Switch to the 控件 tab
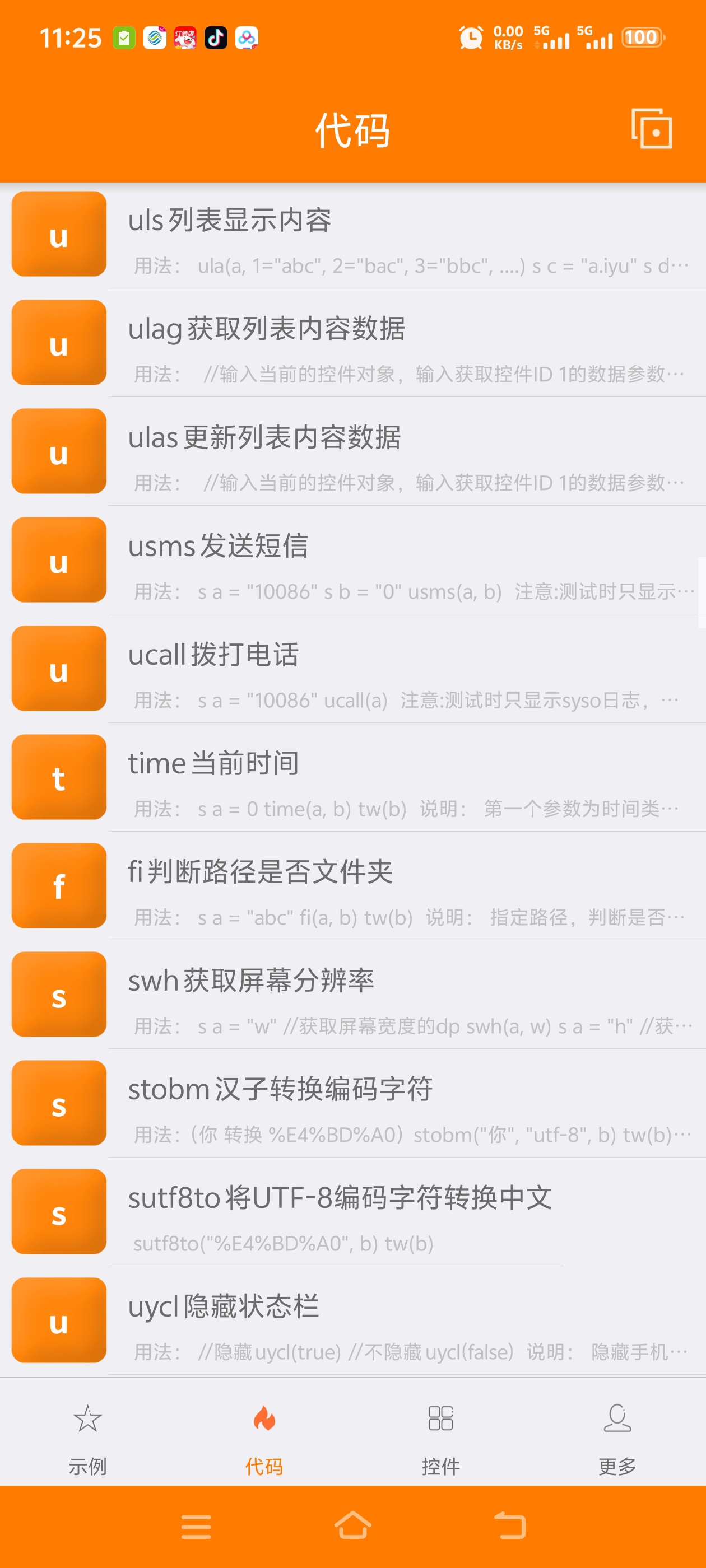 (440, 1449)
